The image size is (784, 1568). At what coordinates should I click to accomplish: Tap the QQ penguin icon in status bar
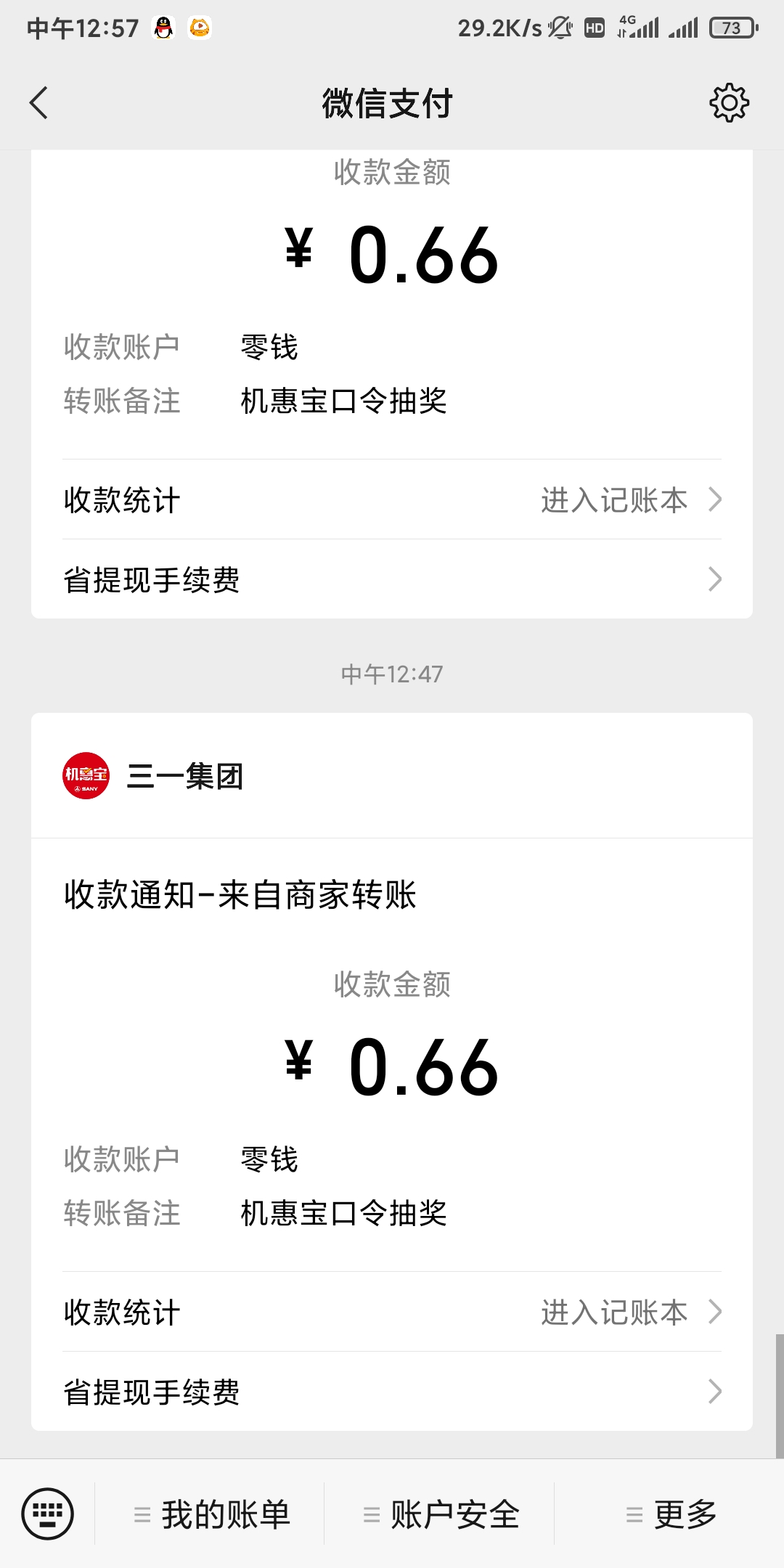[163, 26]
